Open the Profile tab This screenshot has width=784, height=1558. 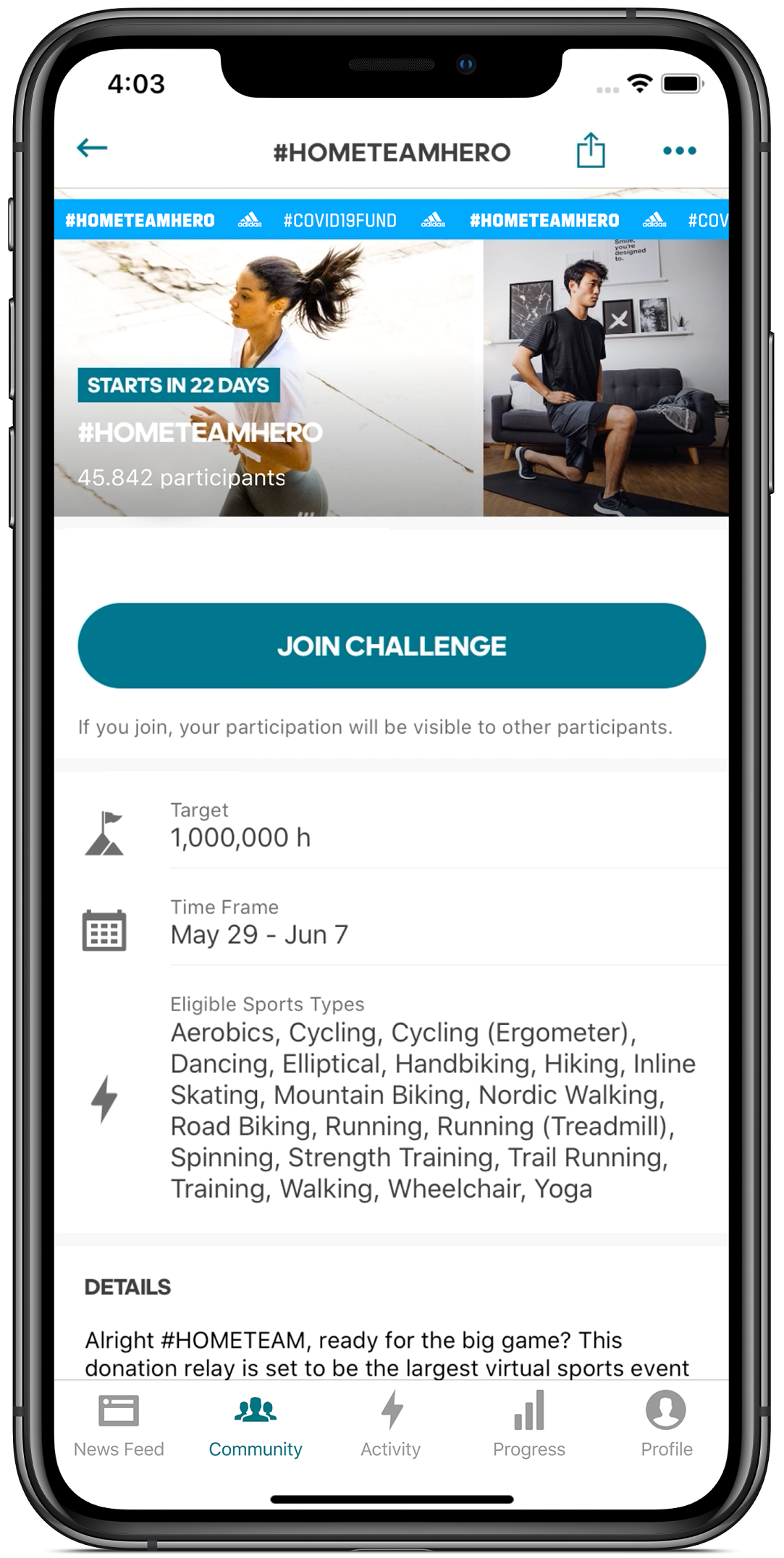tap(666, 1423)
